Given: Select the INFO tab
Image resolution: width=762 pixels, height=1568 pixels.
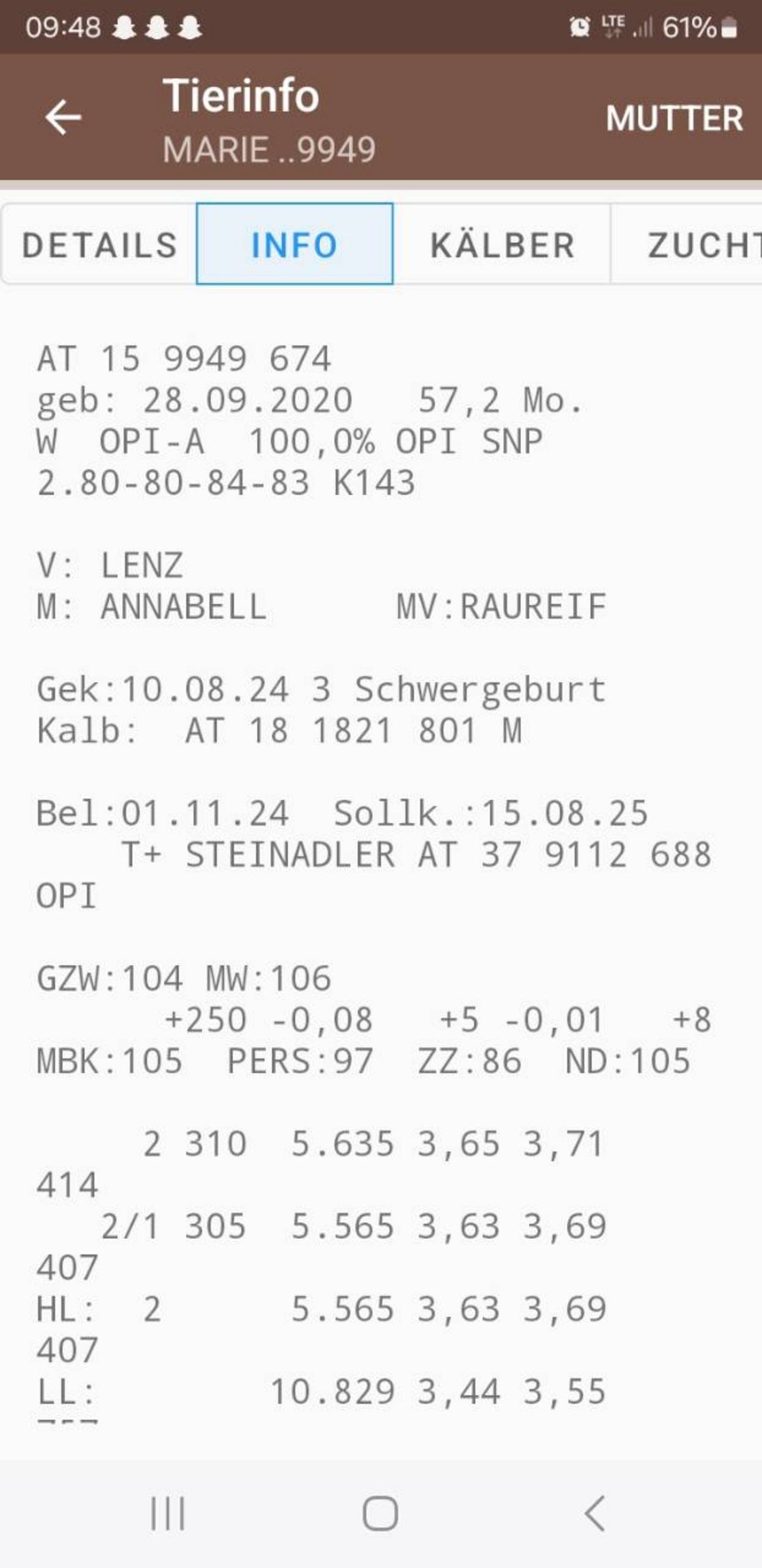Looking at the screenshot, I should click(x=295, y=244).
